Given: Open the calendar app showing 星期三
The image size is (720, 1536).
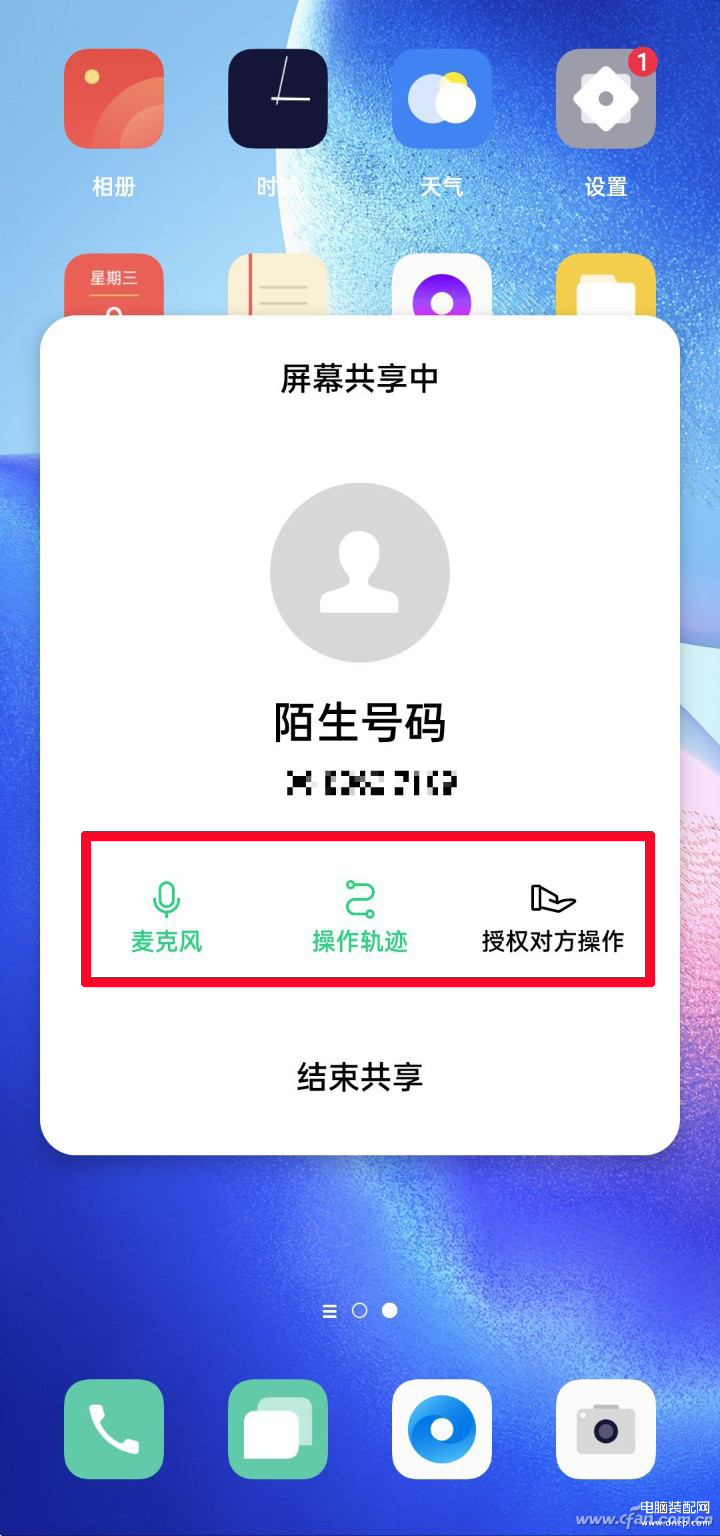Looking at the screenshot, I should tap(114, 286).
